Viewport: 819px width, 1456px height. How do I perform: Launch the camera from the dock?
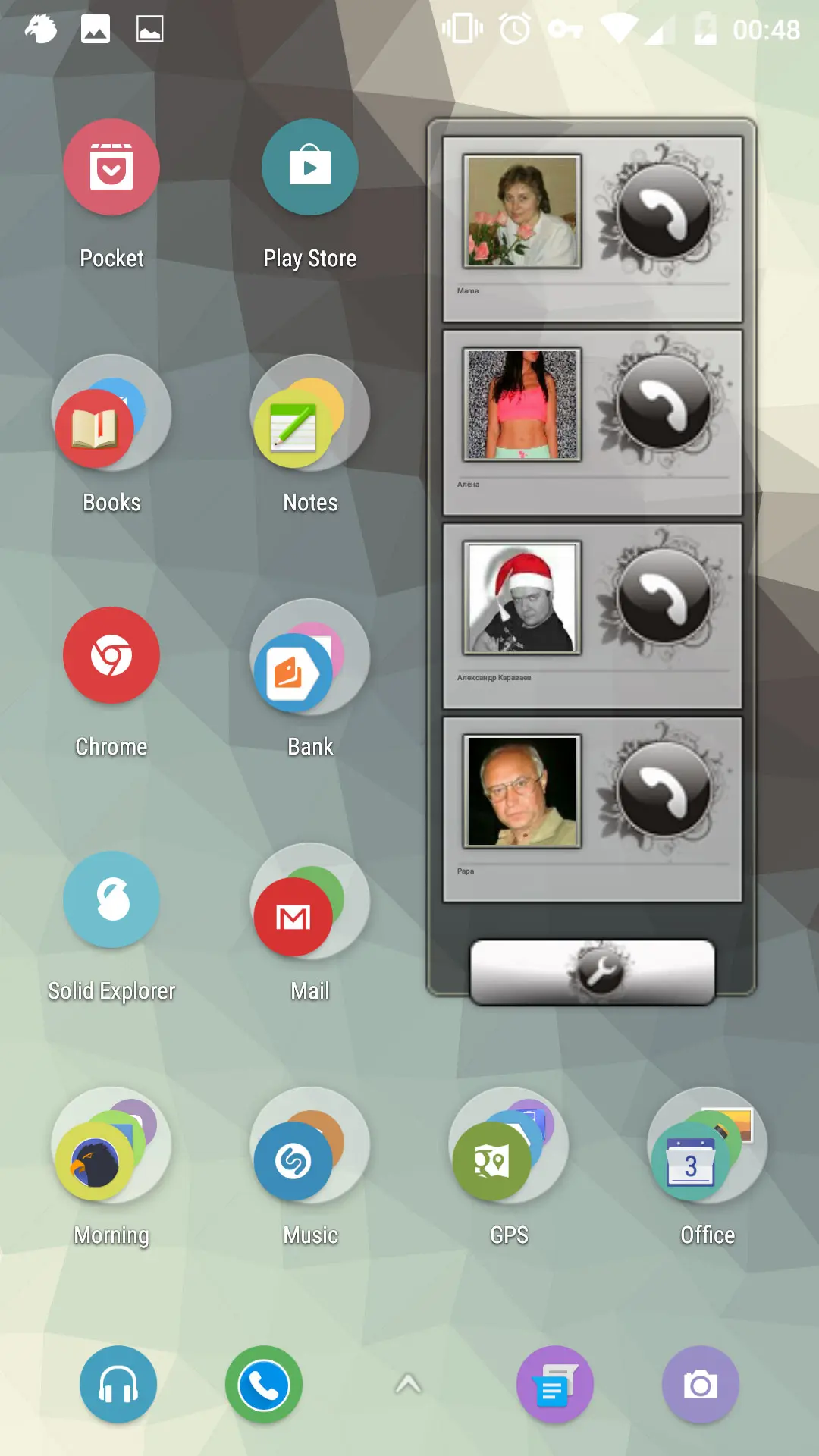pyautogui.click(x=700, y=1385)
